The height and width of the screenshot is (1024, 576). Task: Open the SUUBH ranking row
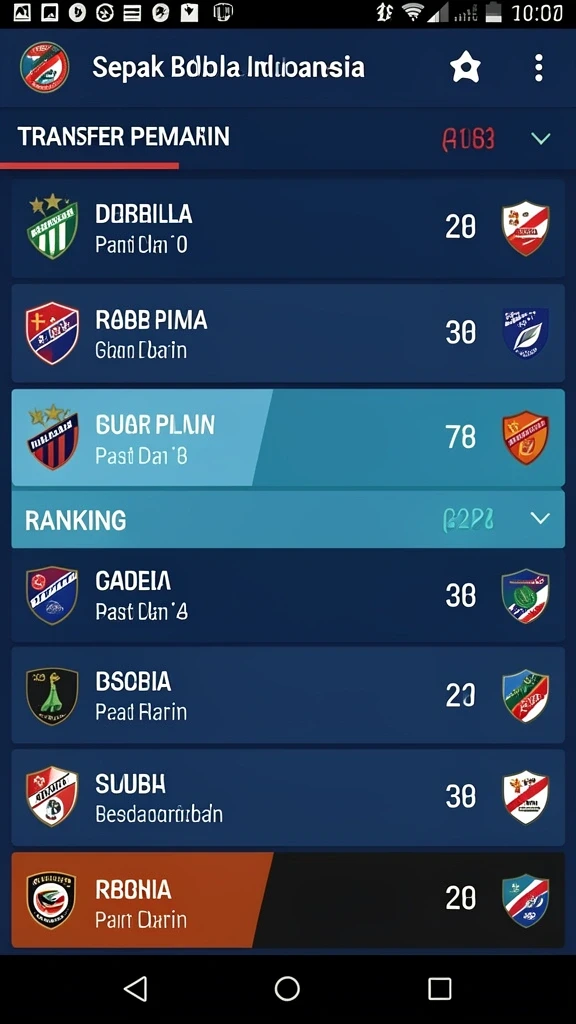[288, 797]
